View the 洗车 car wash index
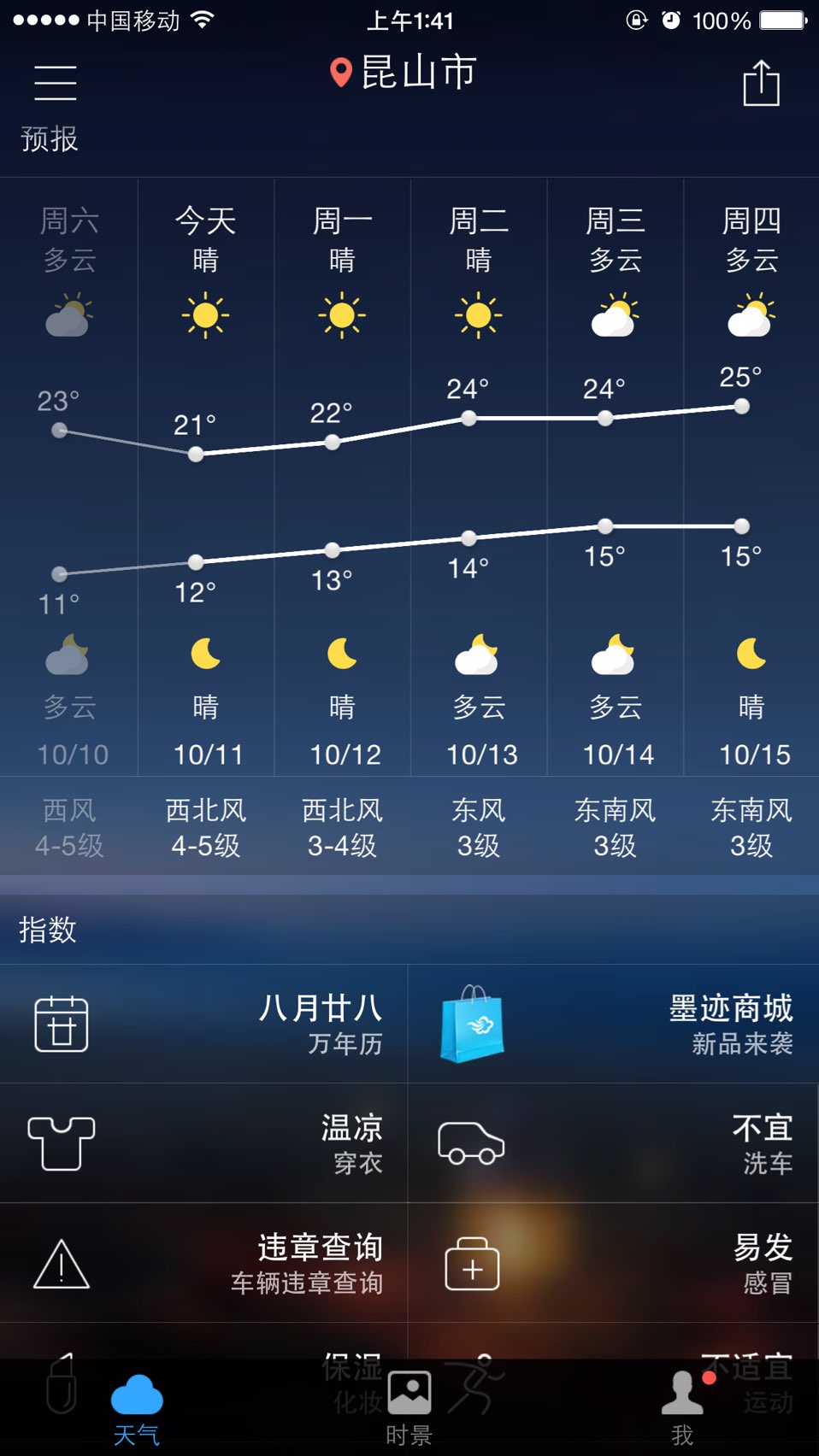The height and width of the screenshot is (1456, 819). click(x=614, y=1143)
